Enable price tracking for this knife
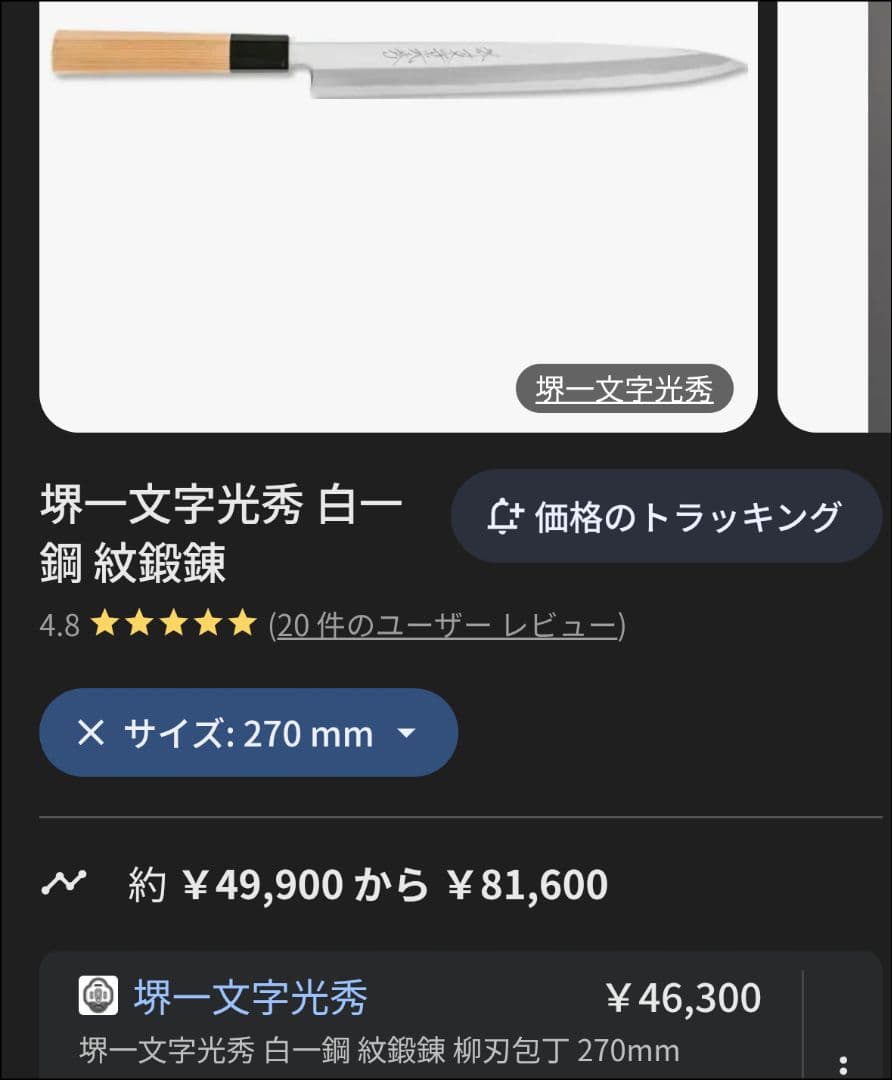 point(665,514)
